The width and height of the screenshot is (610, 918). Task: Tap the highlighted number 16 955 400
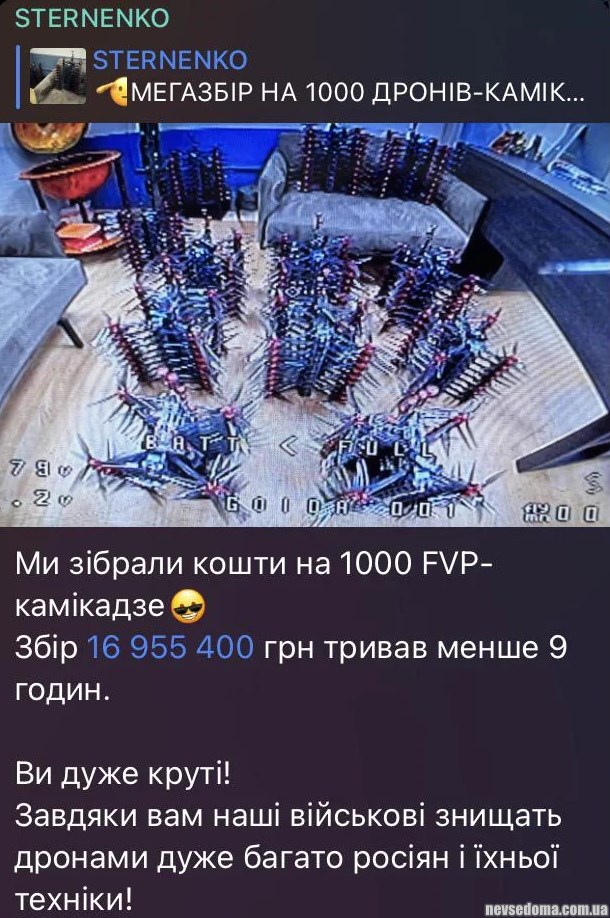[x=170, y=648]
